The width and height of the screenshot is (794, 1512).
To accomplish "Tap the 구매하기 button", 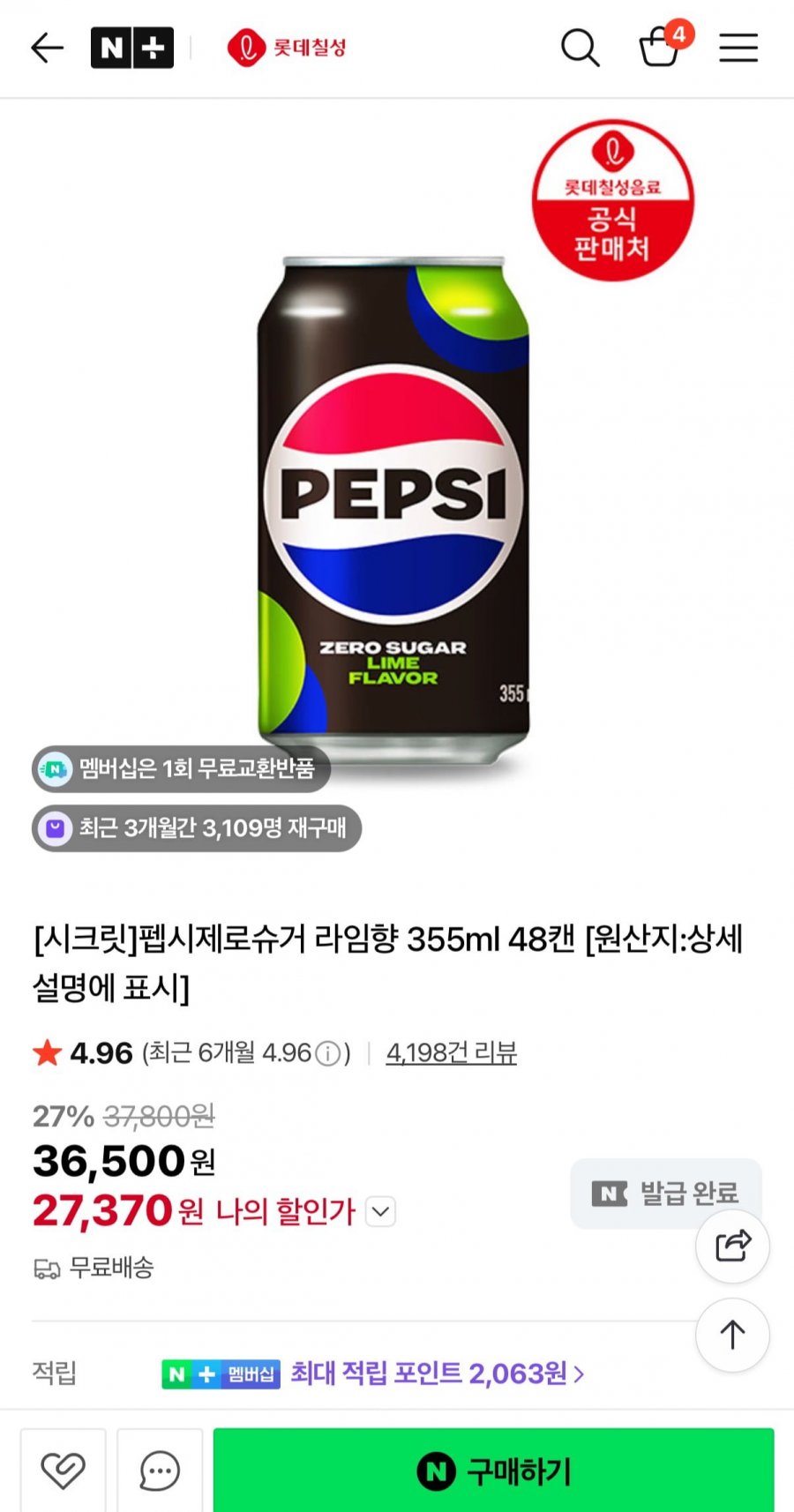I will [493, 1471].
